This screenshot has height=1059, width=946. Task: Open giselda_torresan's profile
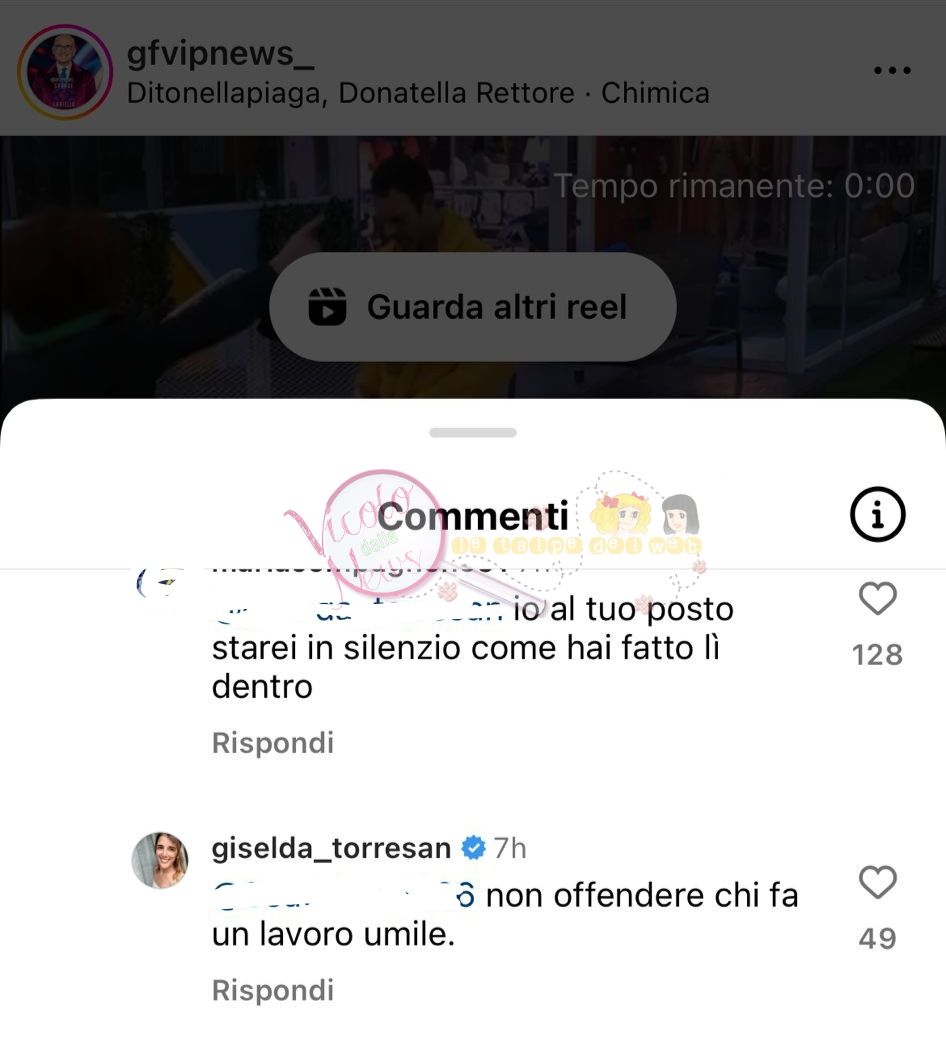click(x=331, y=848)
